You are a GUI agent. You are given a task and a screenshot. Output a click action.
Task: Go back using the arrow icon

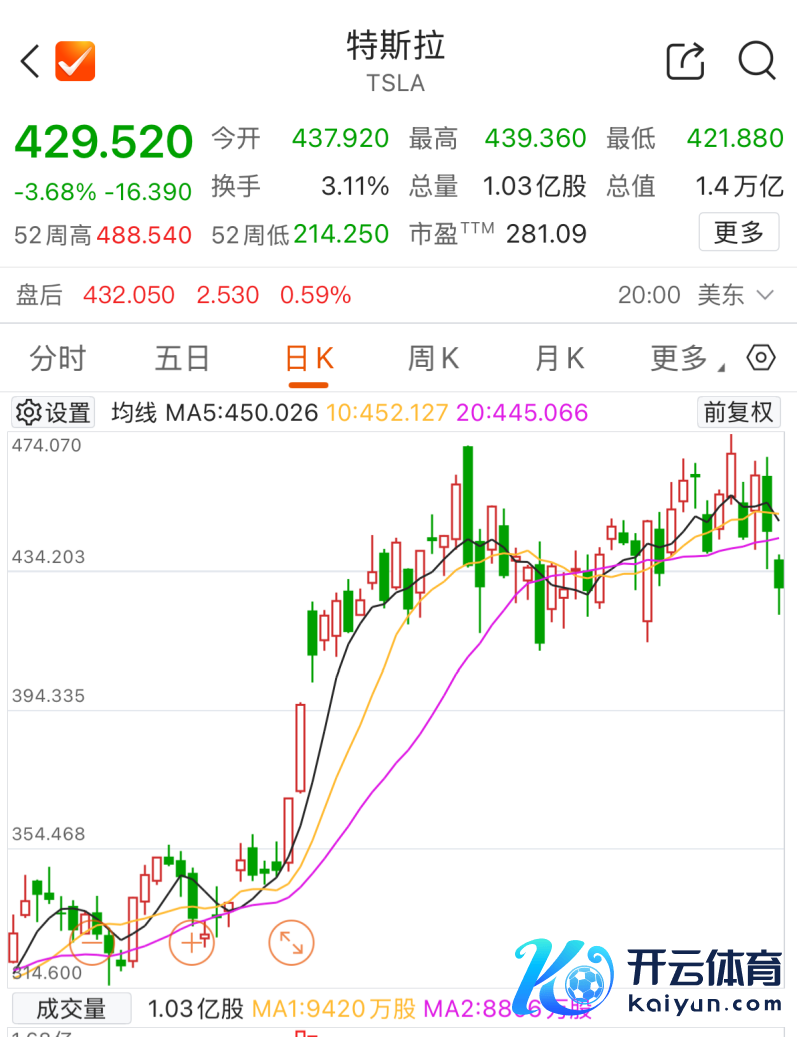tap(30, 62)
